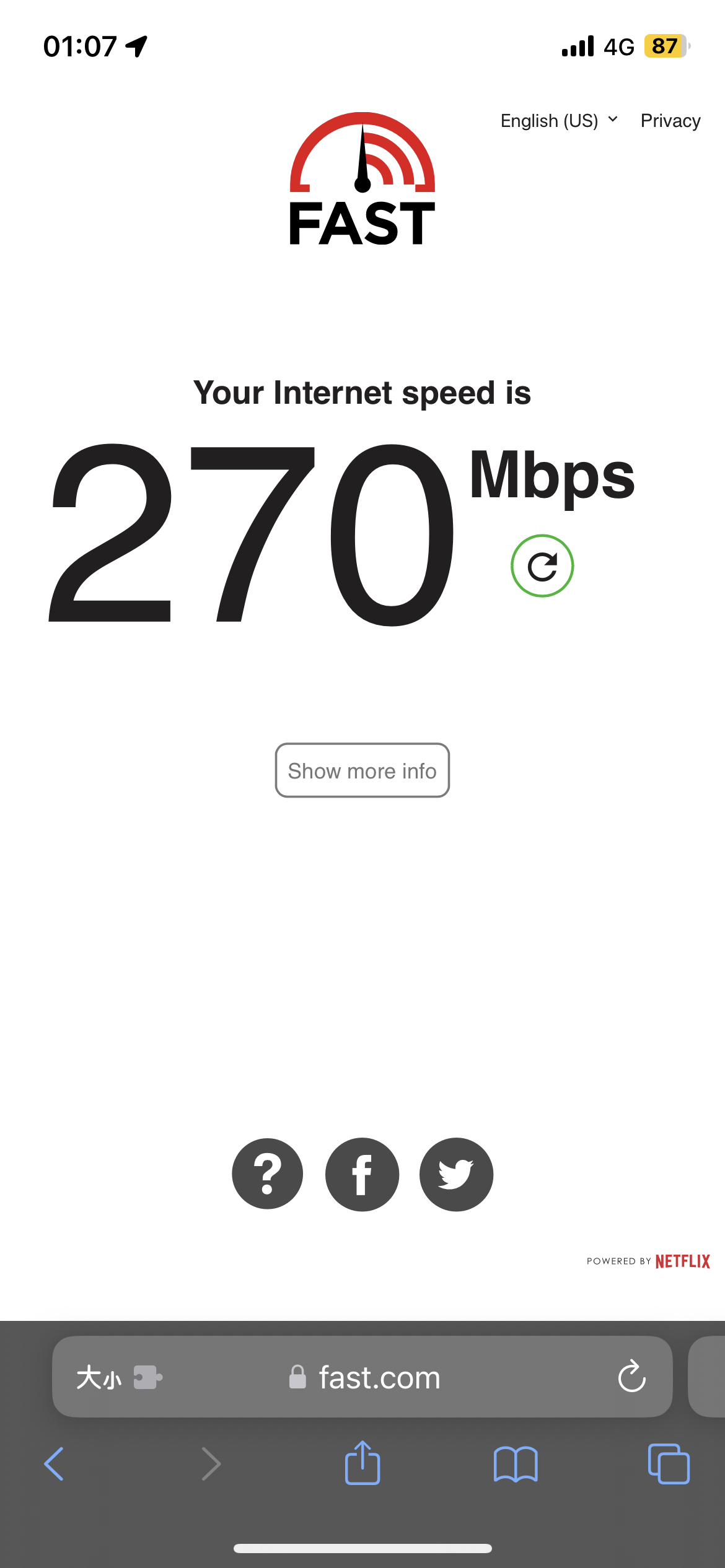Open the Safari share sheet

pyautogui.click(x=362, y=1463)
